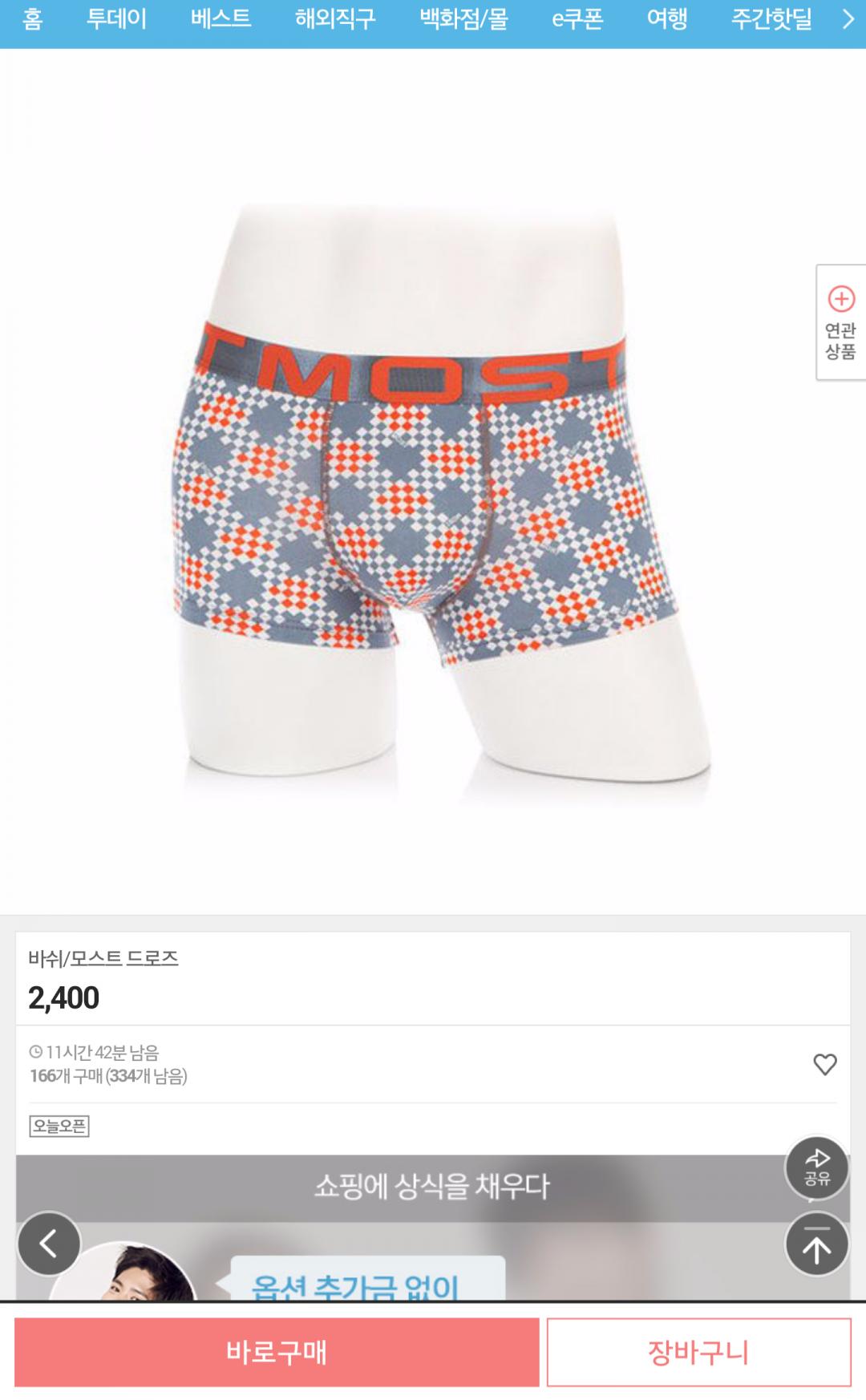Open the 쇼핑에 상식을 채우다 banner
The image size is (866, 1400).
[x=431, y=1187]
